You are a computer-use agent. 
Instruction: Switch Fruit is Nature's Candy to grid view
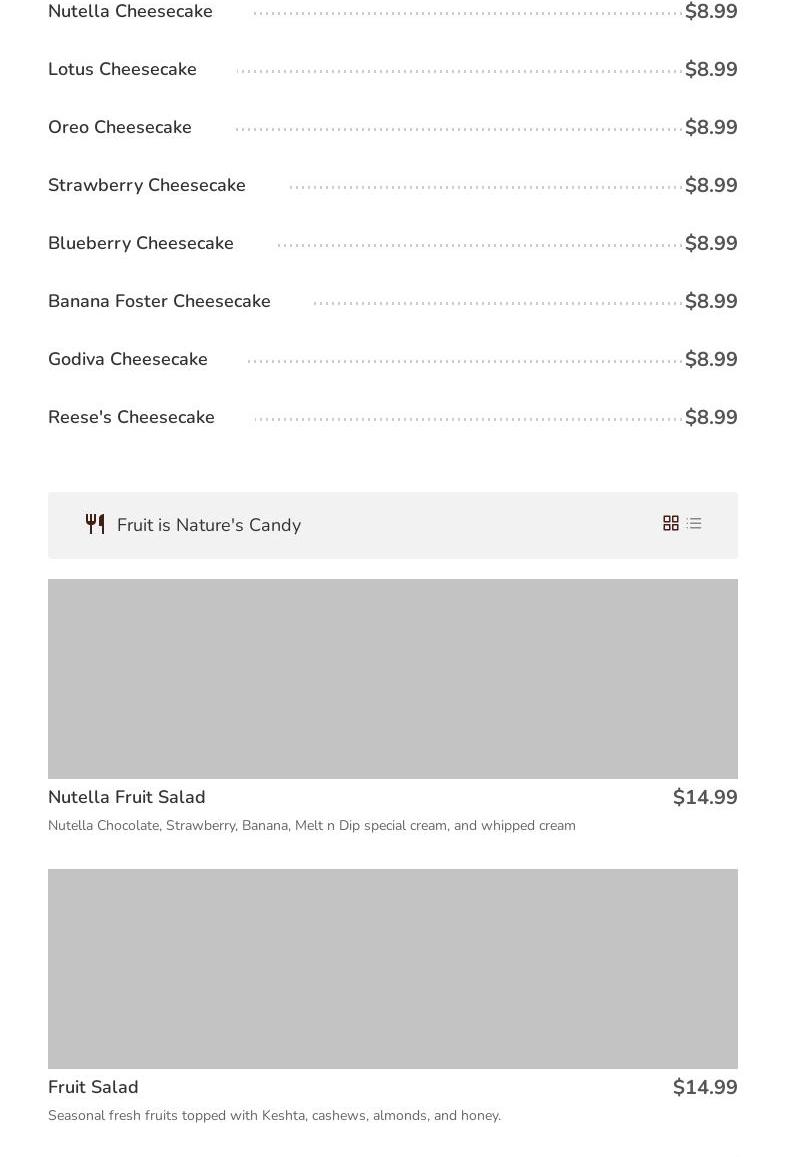(x=671, y=523)
